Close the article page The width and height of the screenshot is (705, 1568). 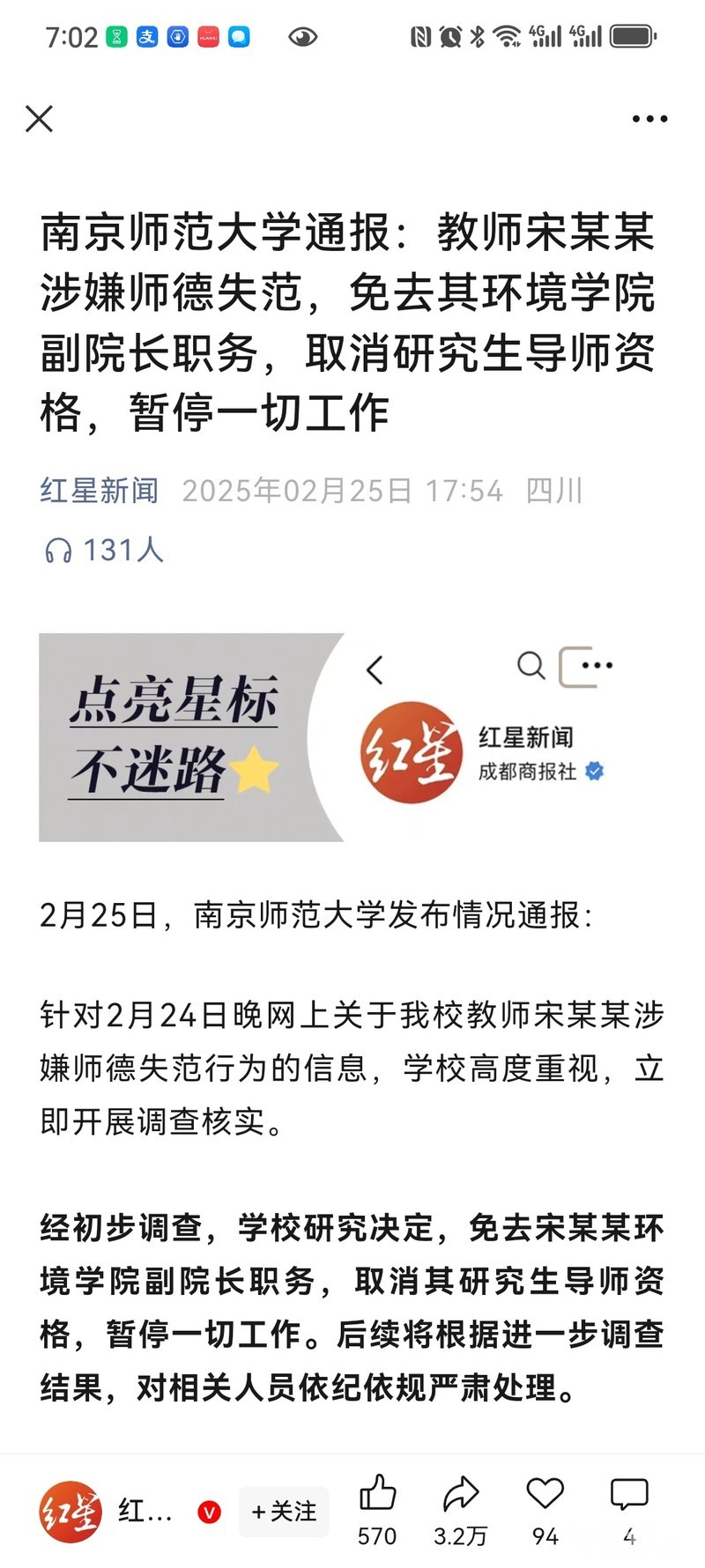(x=39, y=118)
